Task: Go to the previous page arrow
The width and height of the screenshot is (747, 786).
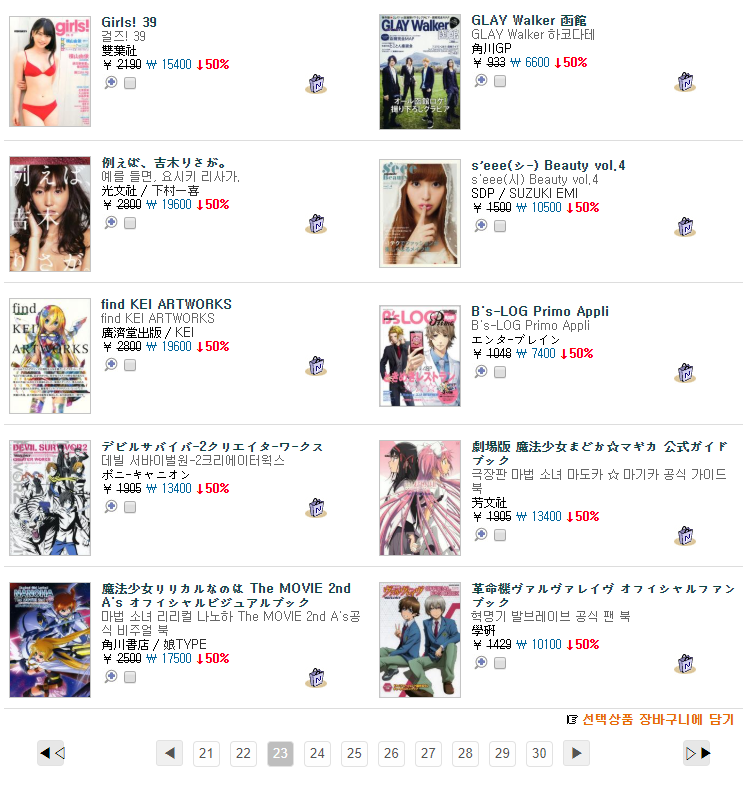Action: click(169, 753)
